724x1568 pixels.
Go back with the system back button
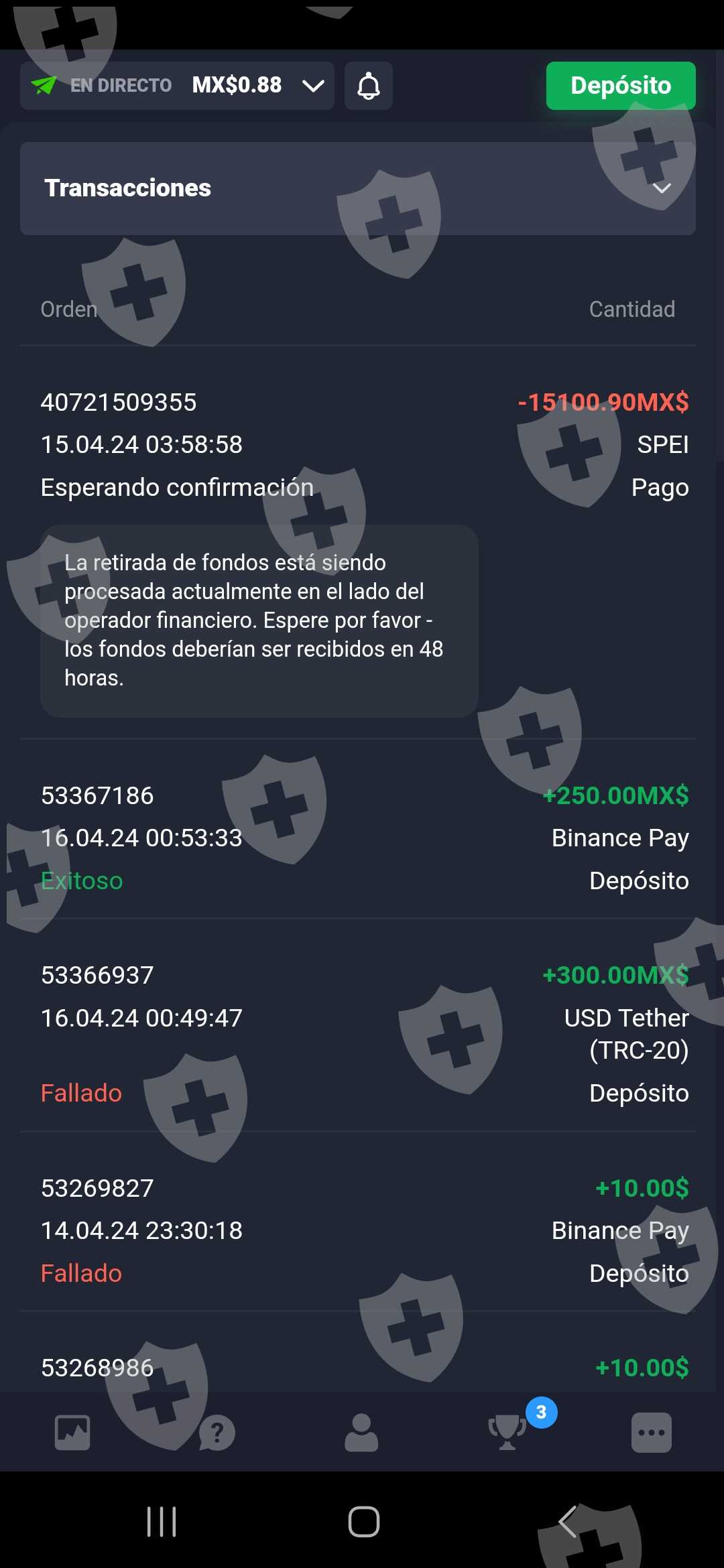(568, 1521)
